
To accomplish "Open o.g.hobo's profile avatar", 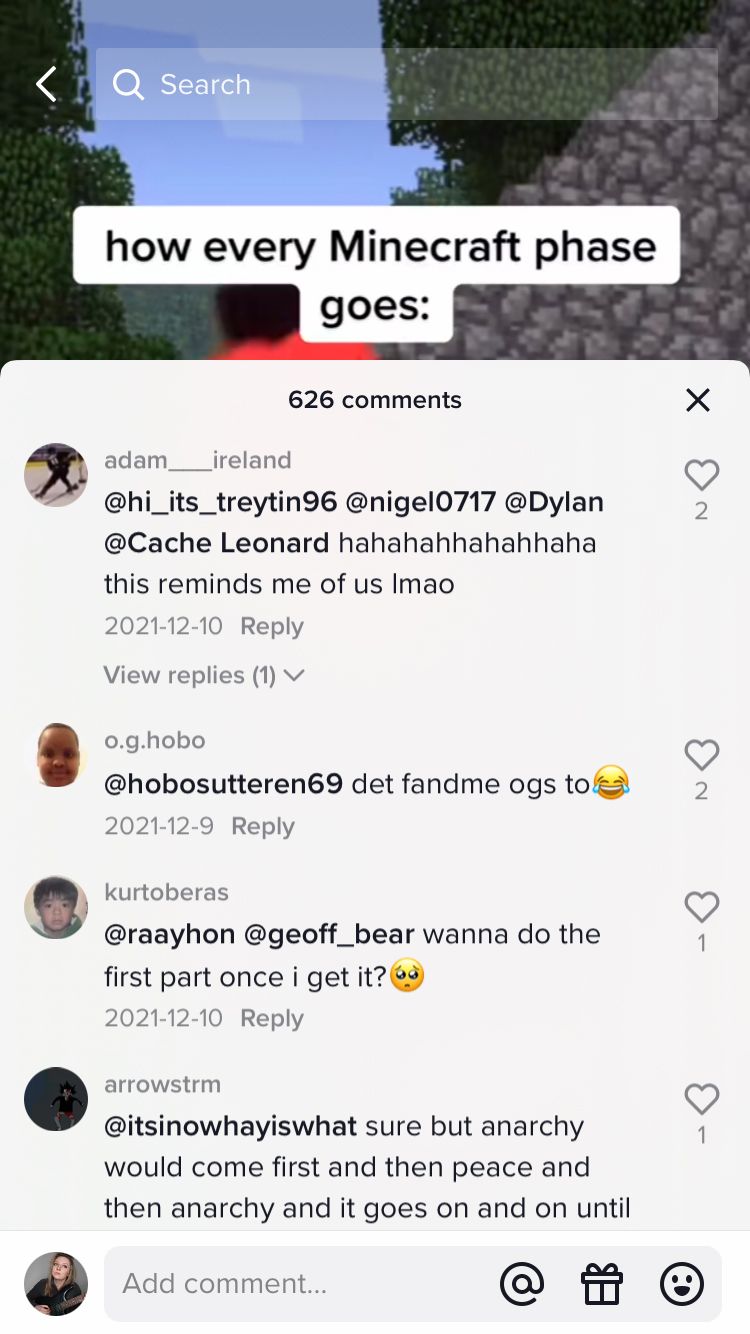I will [56, 755].
